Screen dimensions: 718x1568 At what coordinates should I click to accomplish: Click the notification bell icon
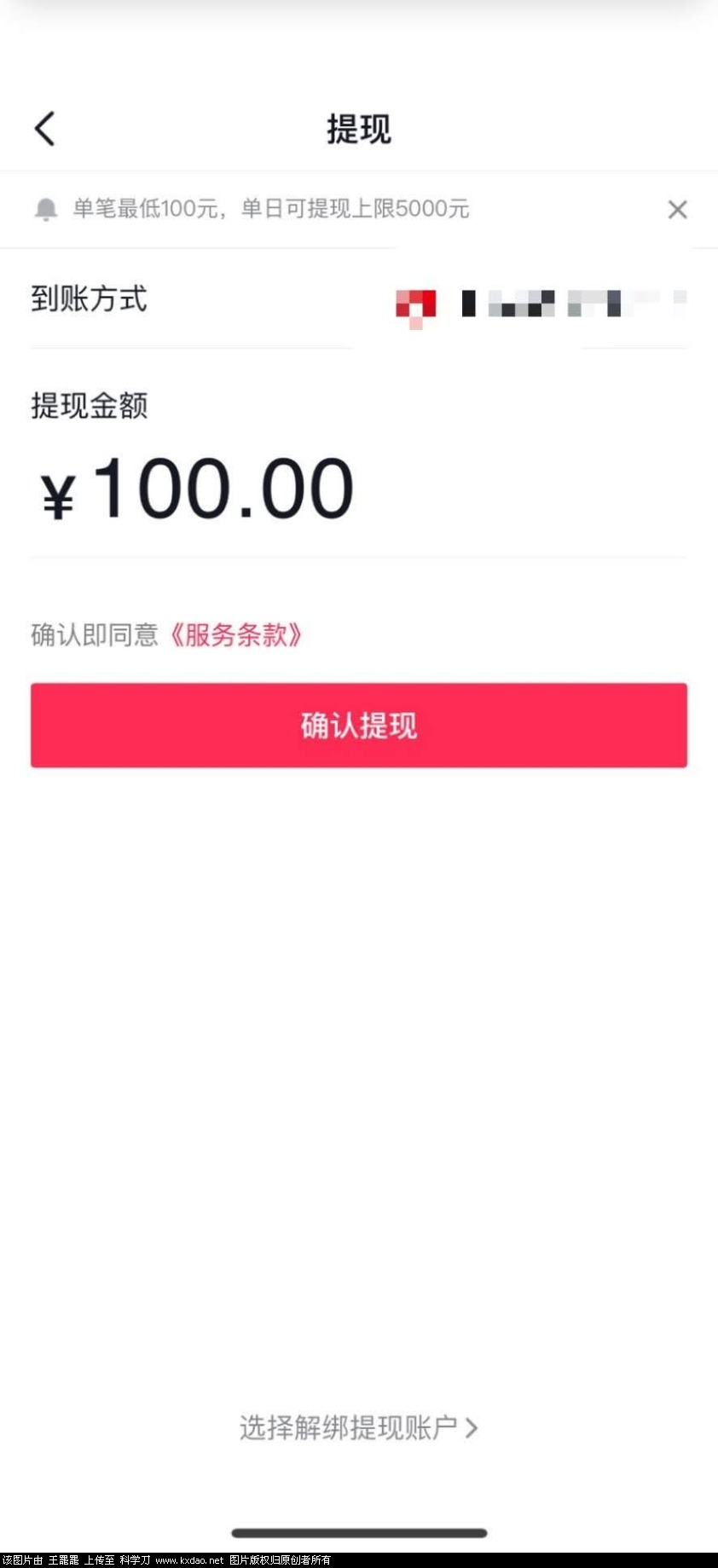(47, 209)
